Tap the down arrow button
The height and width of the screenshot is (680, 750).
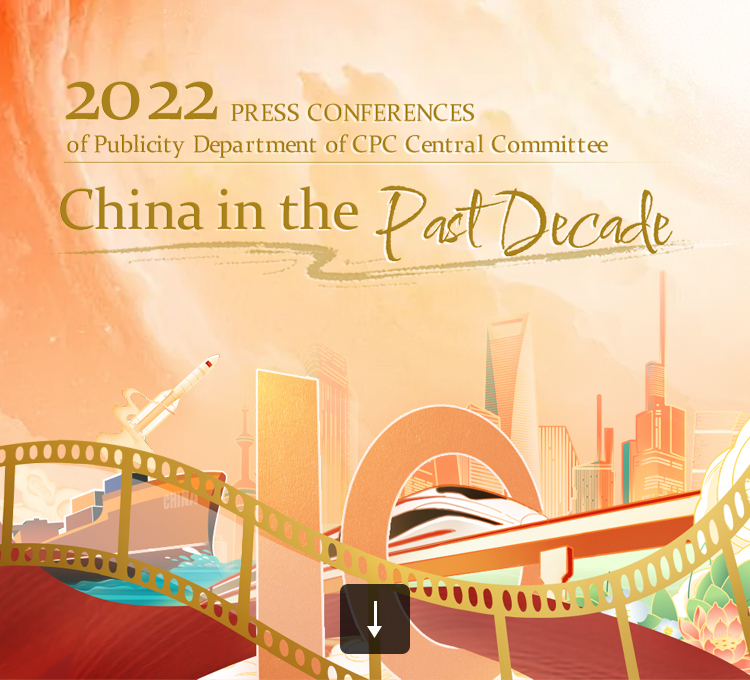375,619
